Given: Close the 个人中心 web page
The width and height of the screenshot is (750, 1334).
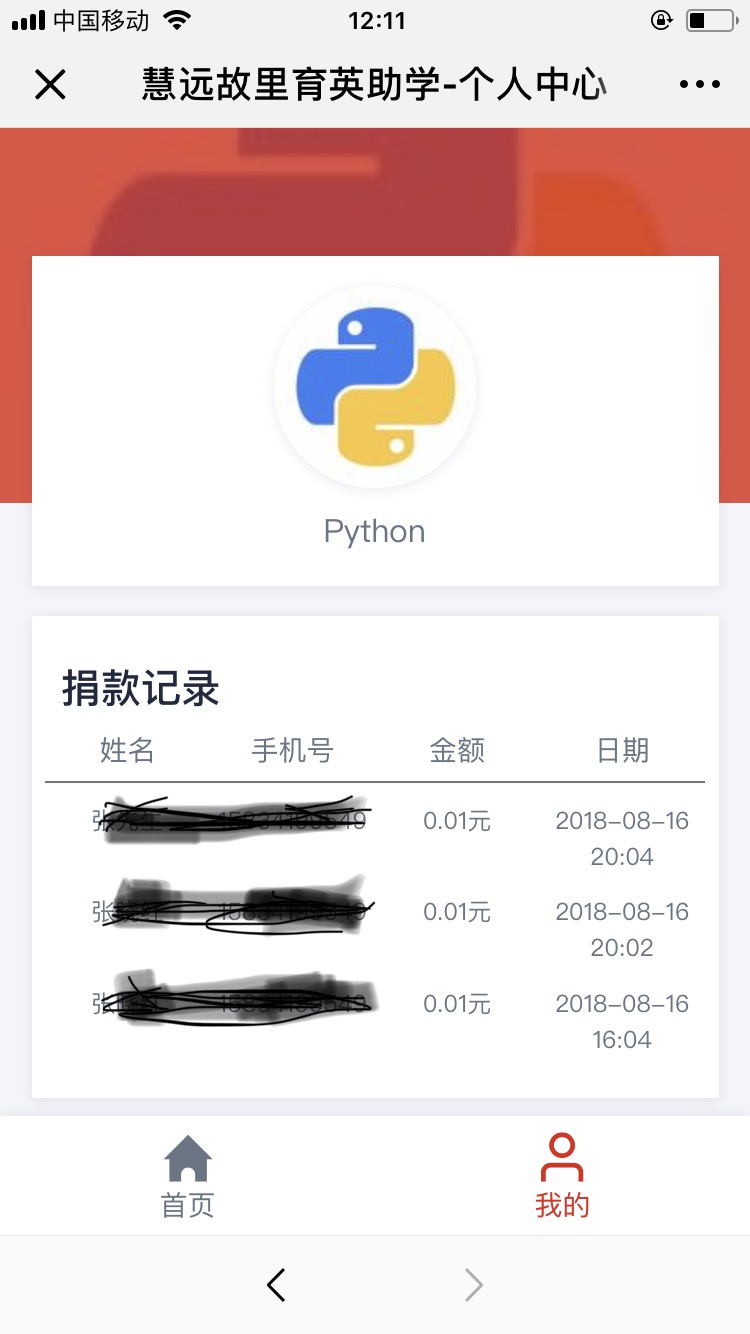Looking at the screenshot, I should (50, 85).
